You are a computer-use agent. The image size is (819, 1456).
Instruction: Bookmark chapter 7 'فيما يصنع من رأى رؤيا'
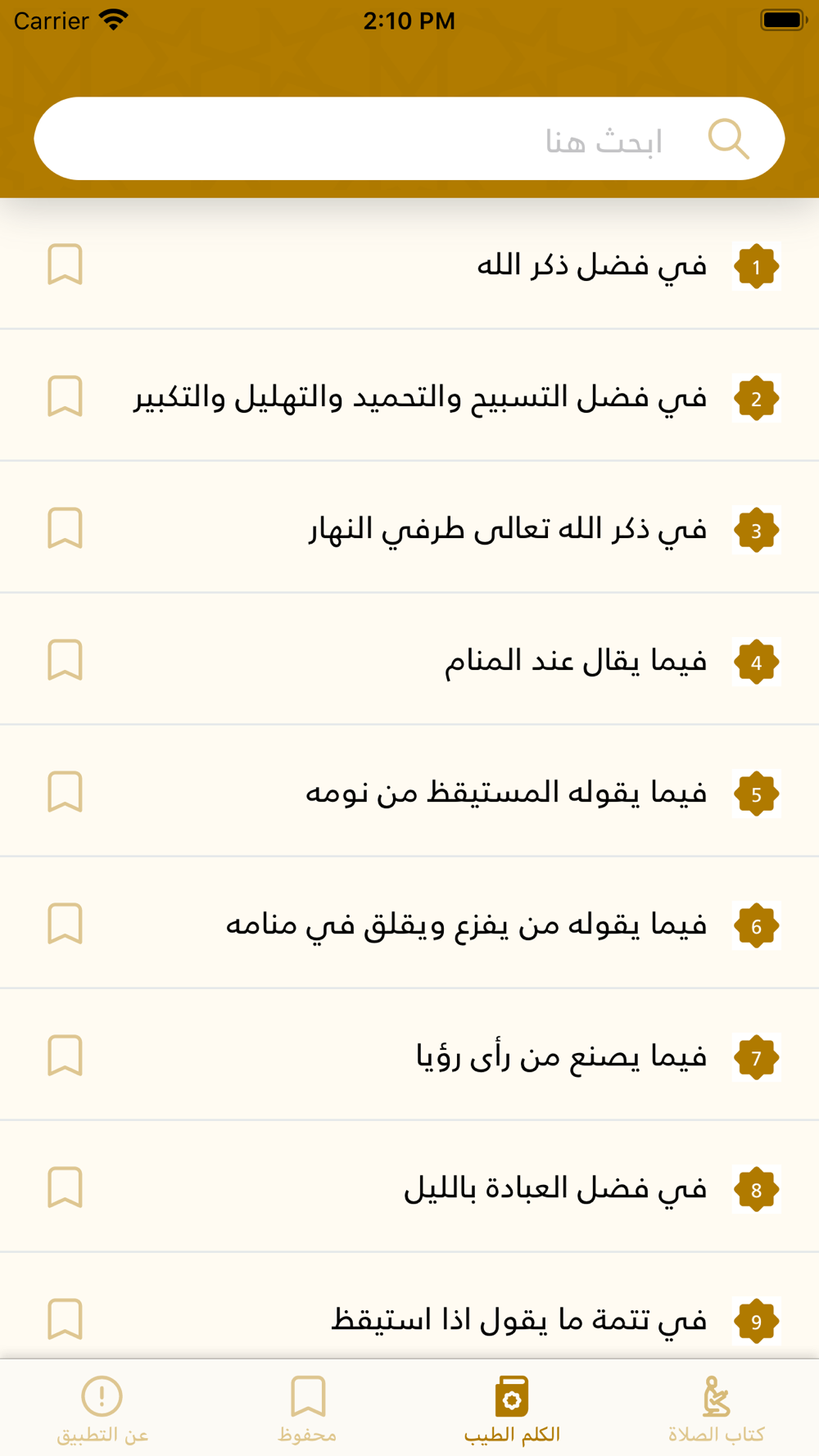click(x=65, y=1056)
